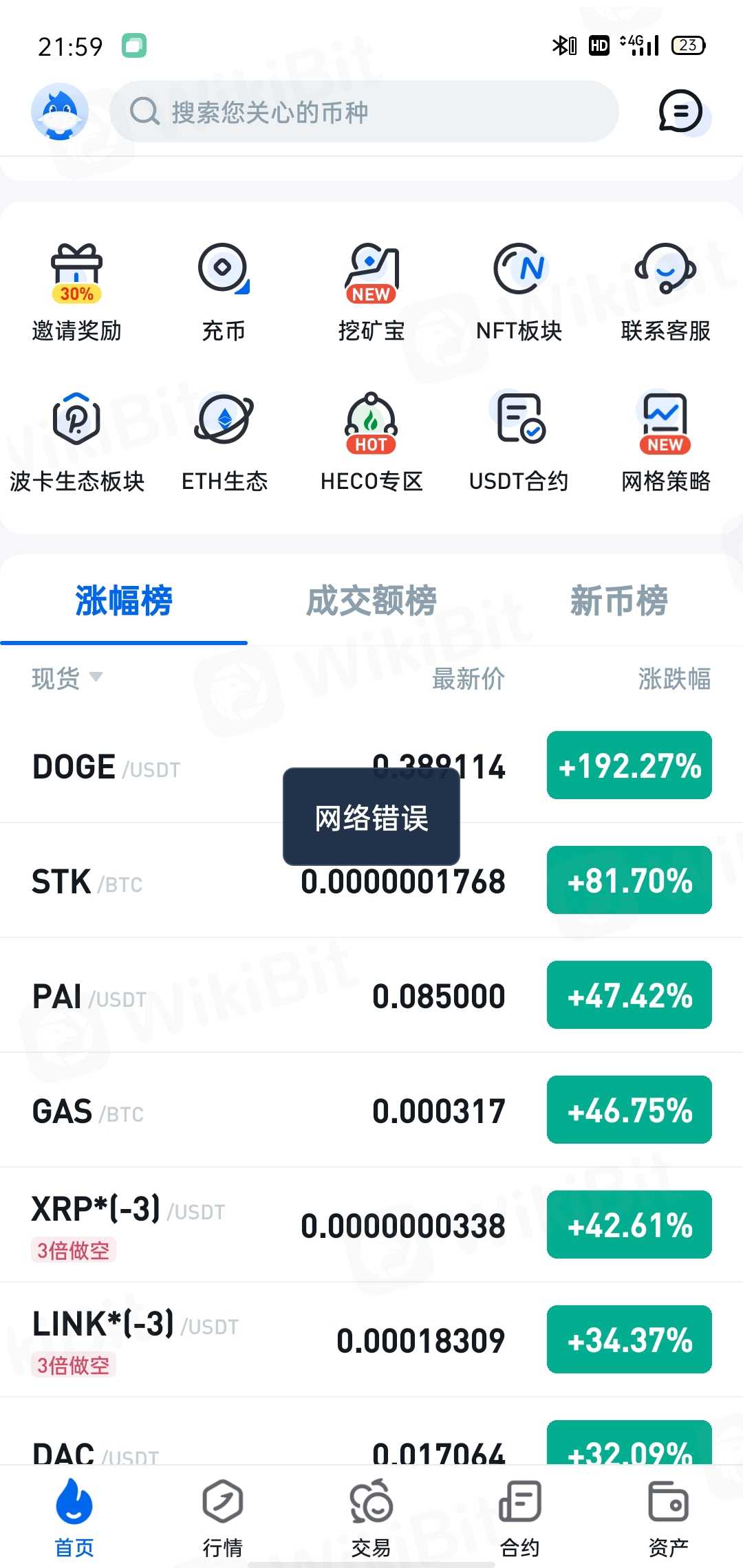Go to the 行情 markets tab
This screenshot has width=743, height=1568.
pyautogui.click(x=223, y=1518)
